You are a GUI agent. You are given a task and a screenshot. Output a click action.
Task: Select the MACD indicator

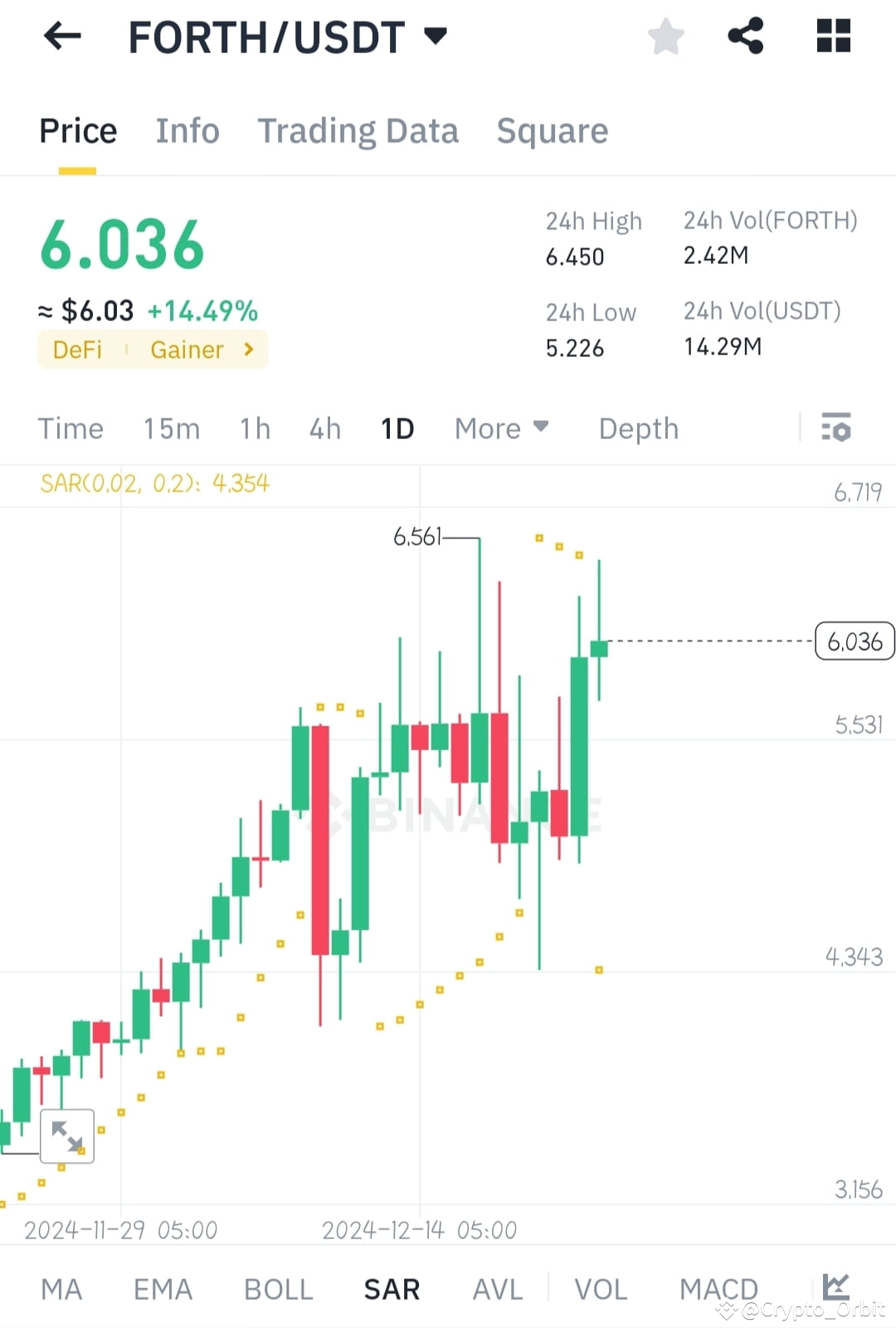tap(718, 1288)
